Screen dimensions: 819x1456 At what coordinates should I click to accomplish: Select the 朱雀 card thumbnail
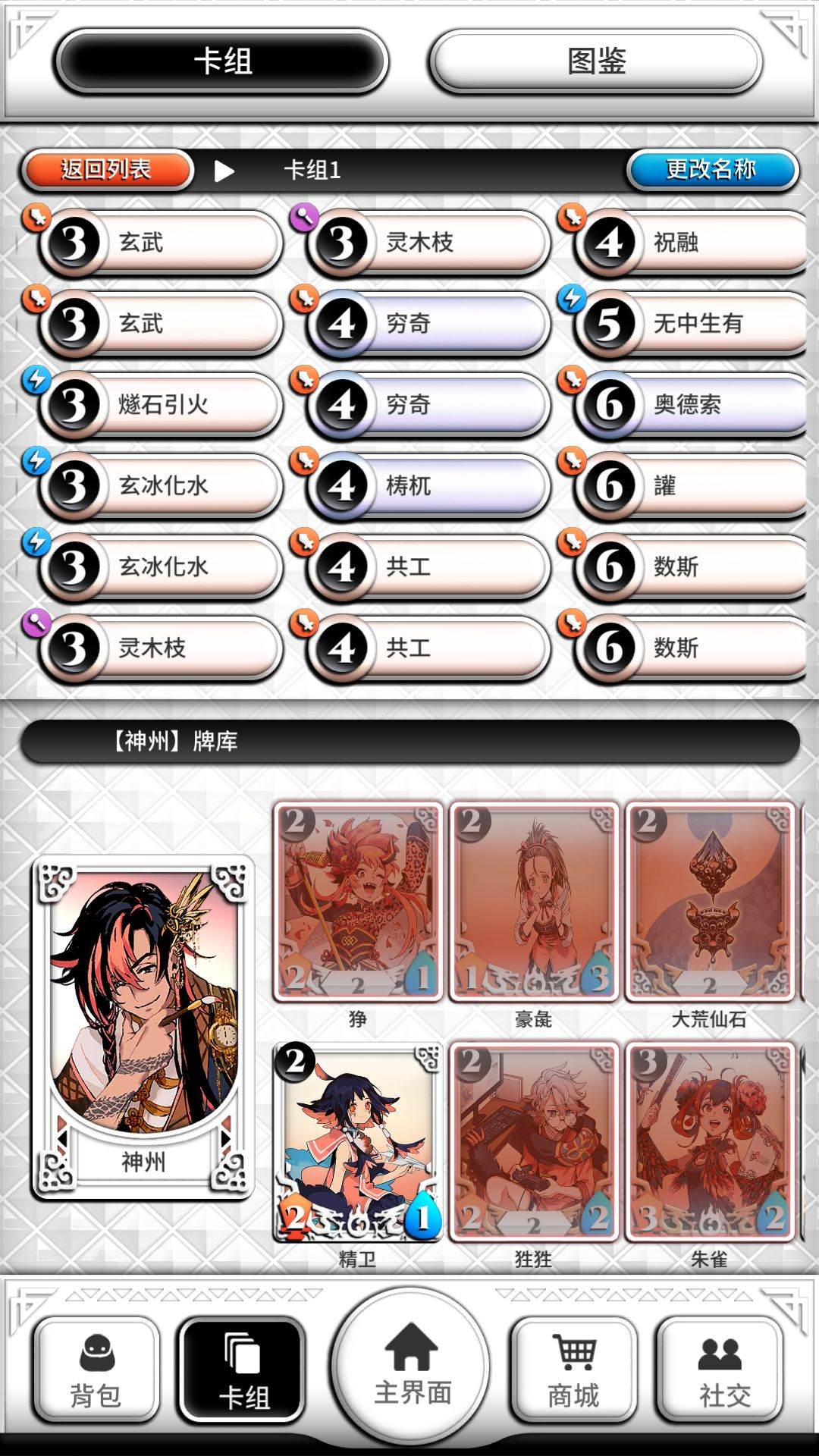(x=709, y=1142)
